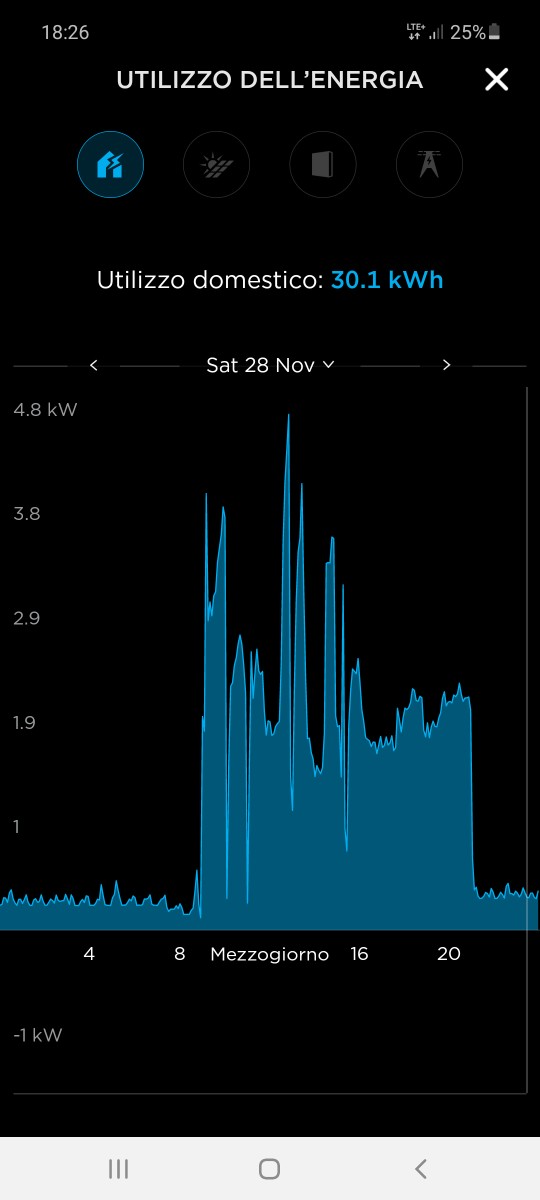Switch to the grid pylon tab

coord(429,164)
